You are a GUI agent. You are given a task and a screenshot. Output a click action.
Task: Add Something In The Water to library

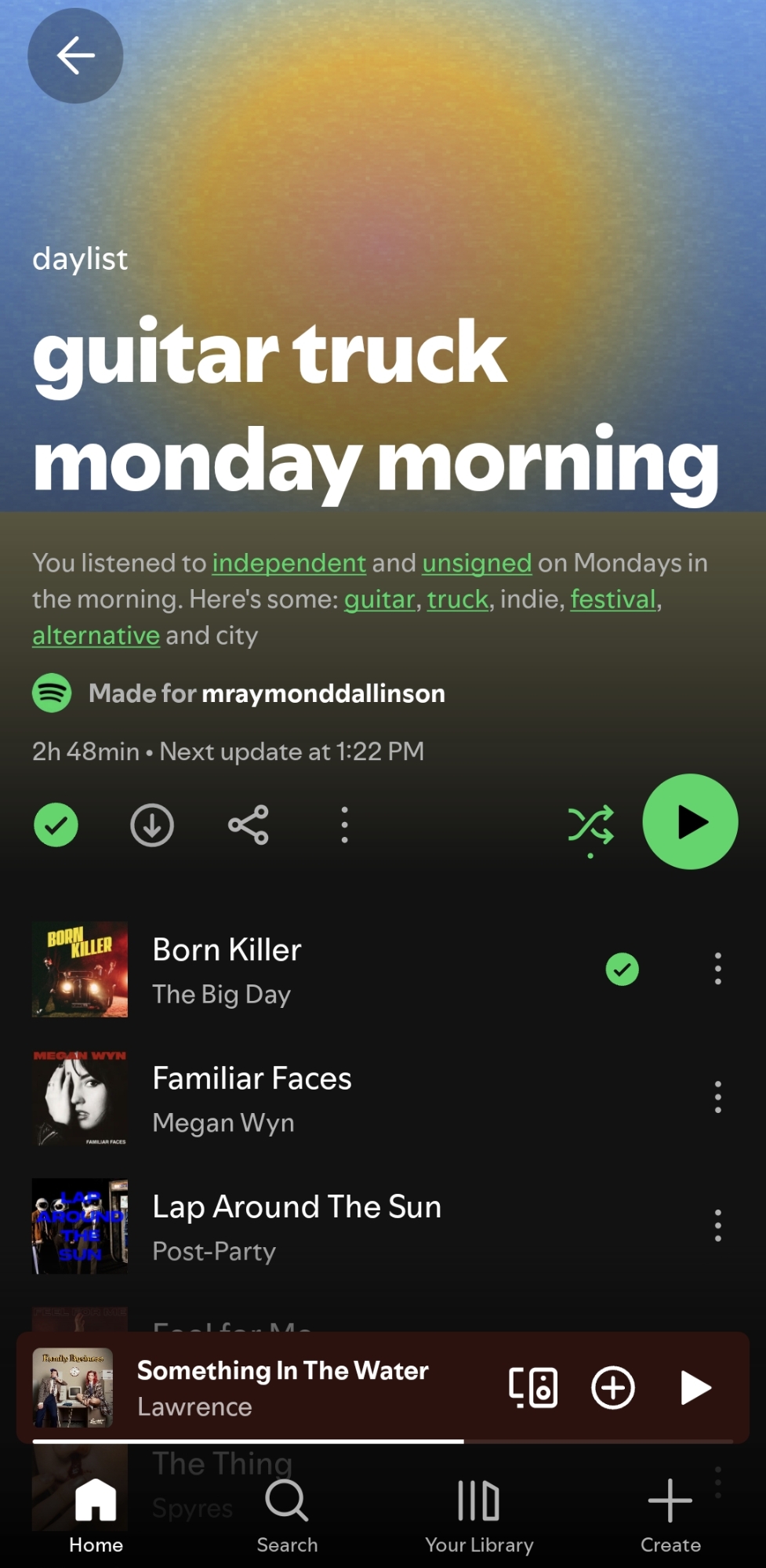pyautogui.click(x=612, y=1388)
